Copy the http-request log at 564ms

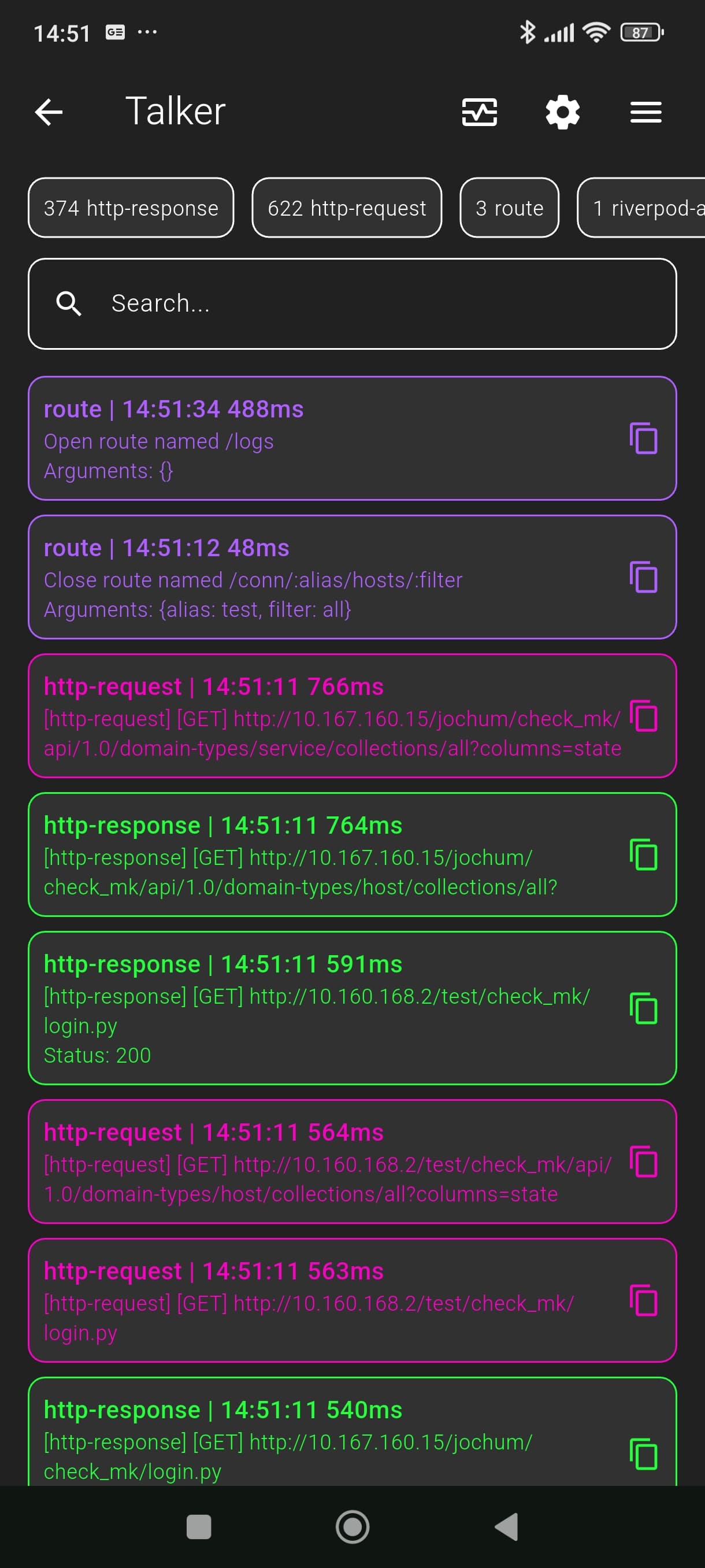(644, 1162)
